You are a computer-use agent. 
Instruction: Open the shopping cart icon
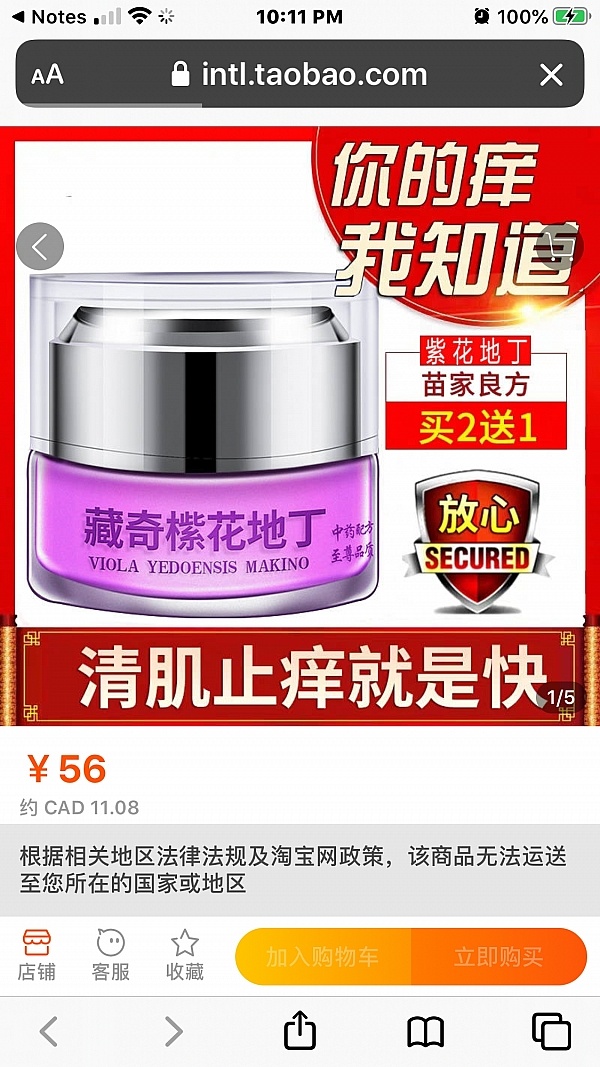point(559,246)
